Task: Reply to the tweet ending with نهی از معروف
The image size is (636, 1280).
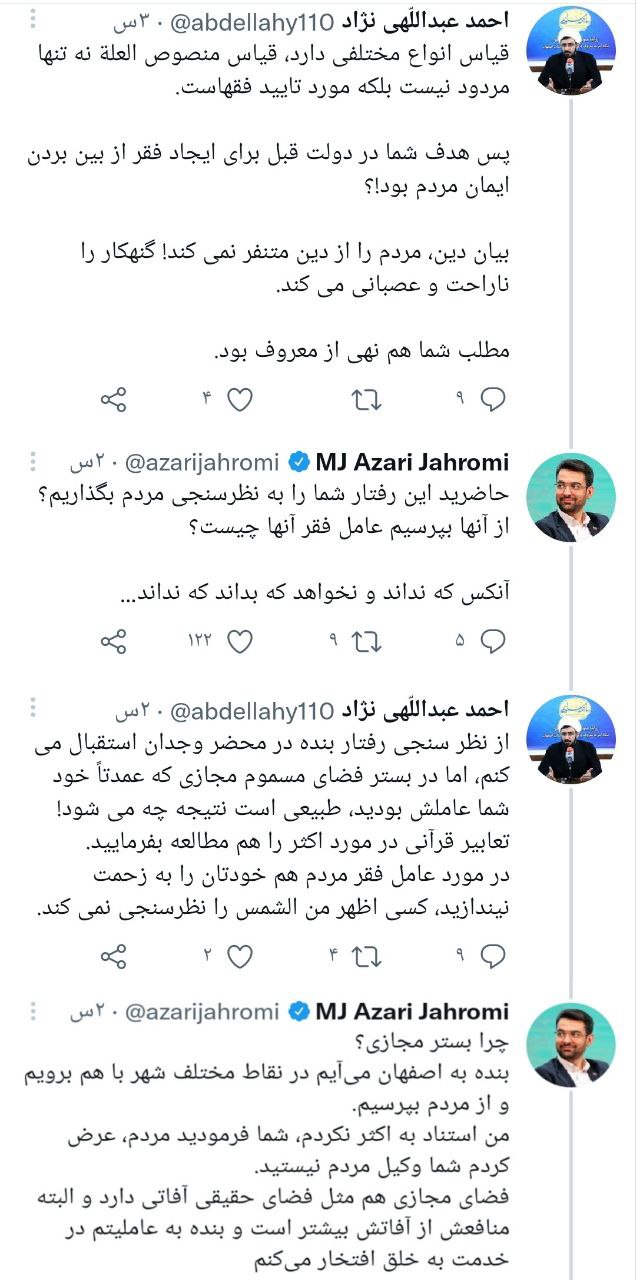Action: coord(492,400)
